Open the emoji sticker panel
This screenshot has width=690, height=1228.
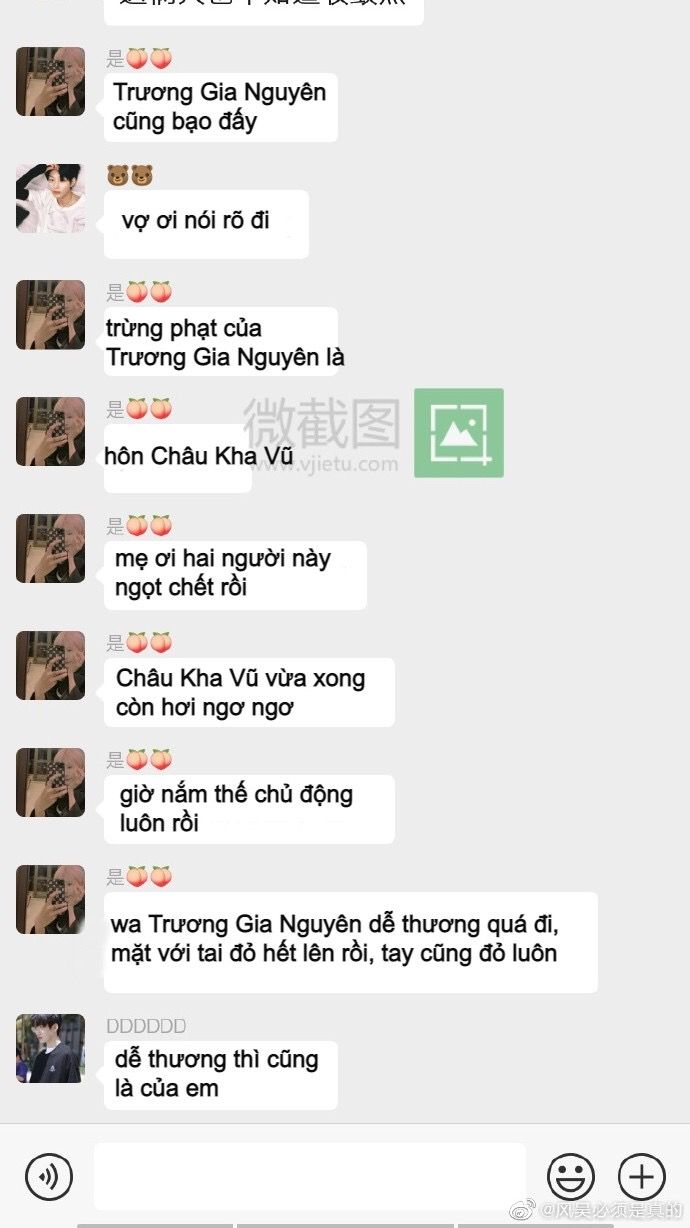point(571,1176)
